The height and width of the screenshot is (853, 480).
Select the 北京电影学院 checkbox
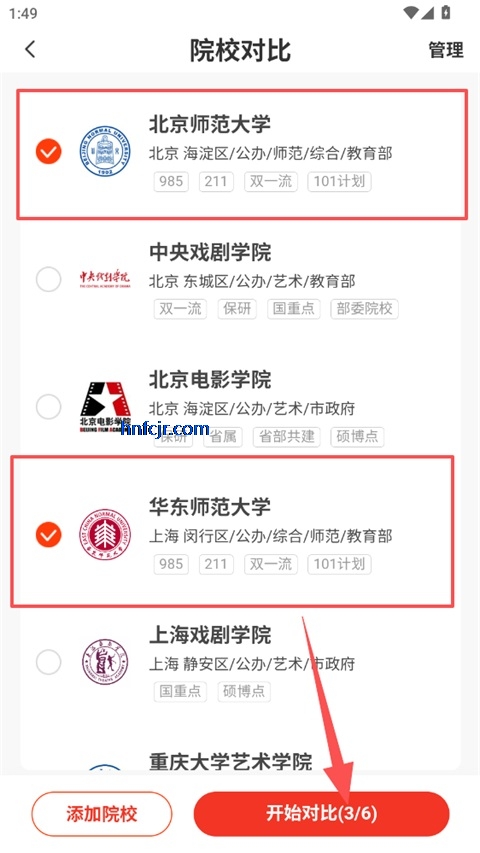tap(49, 407)
